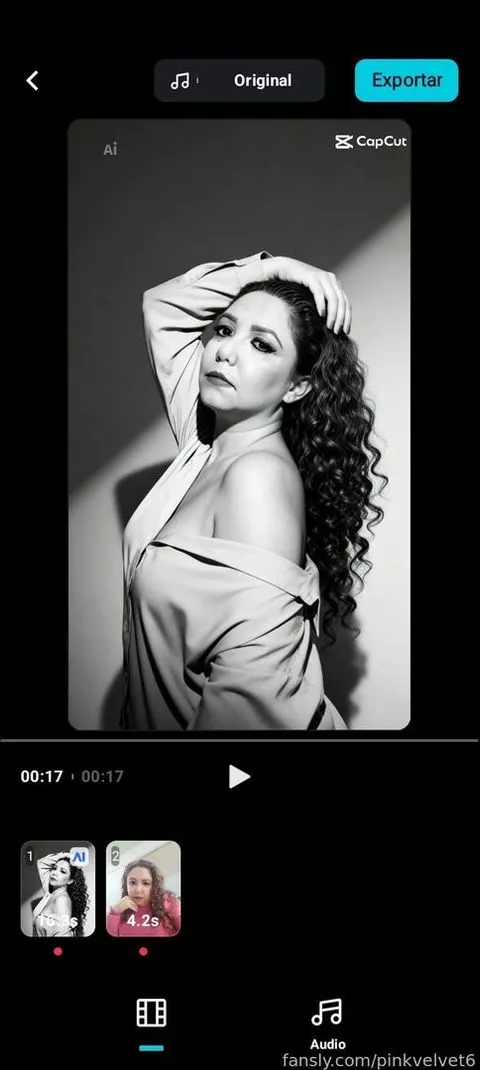
Task: Select clip 1 with the AI badge
Action: click(x=58, y=888)
